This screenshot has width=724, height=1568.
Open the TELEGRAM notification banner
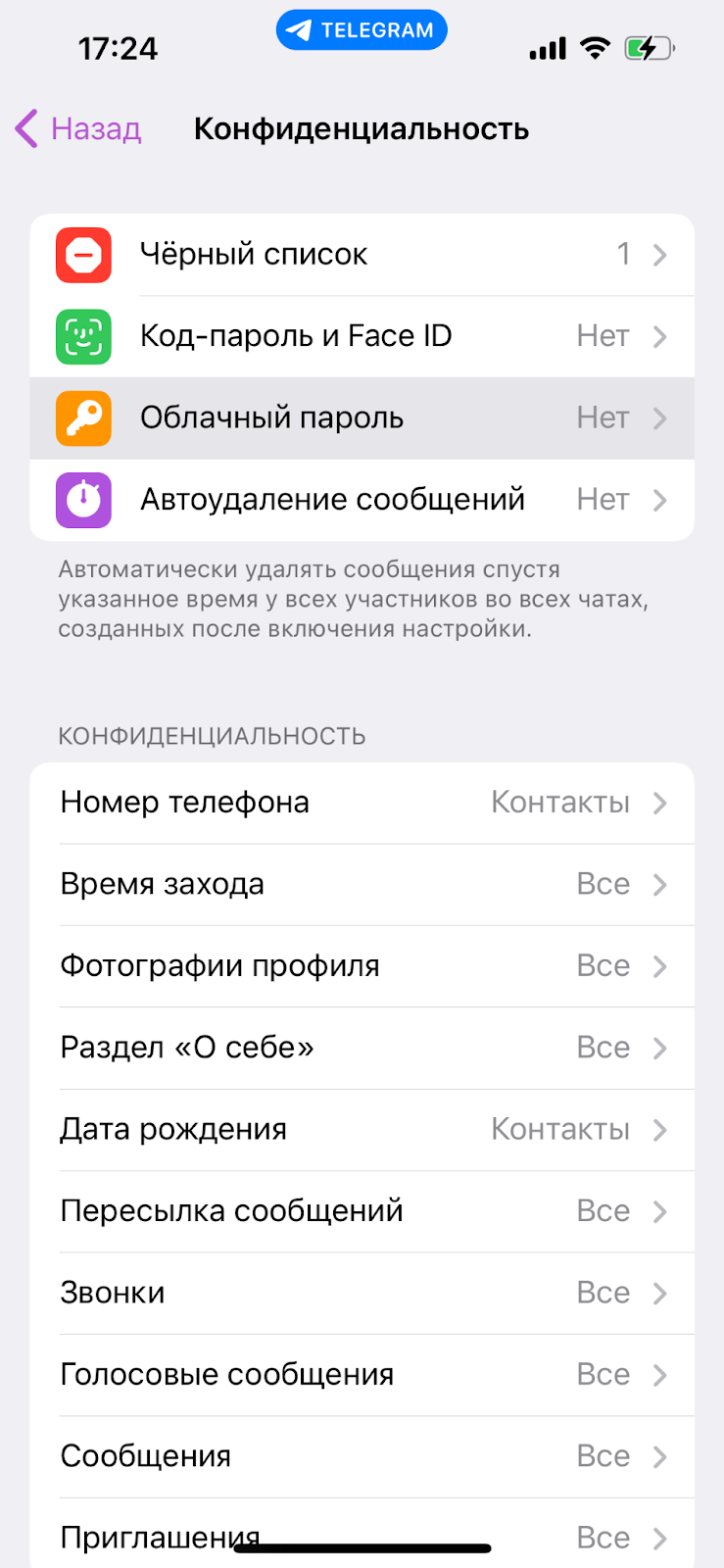coord(362,29)
